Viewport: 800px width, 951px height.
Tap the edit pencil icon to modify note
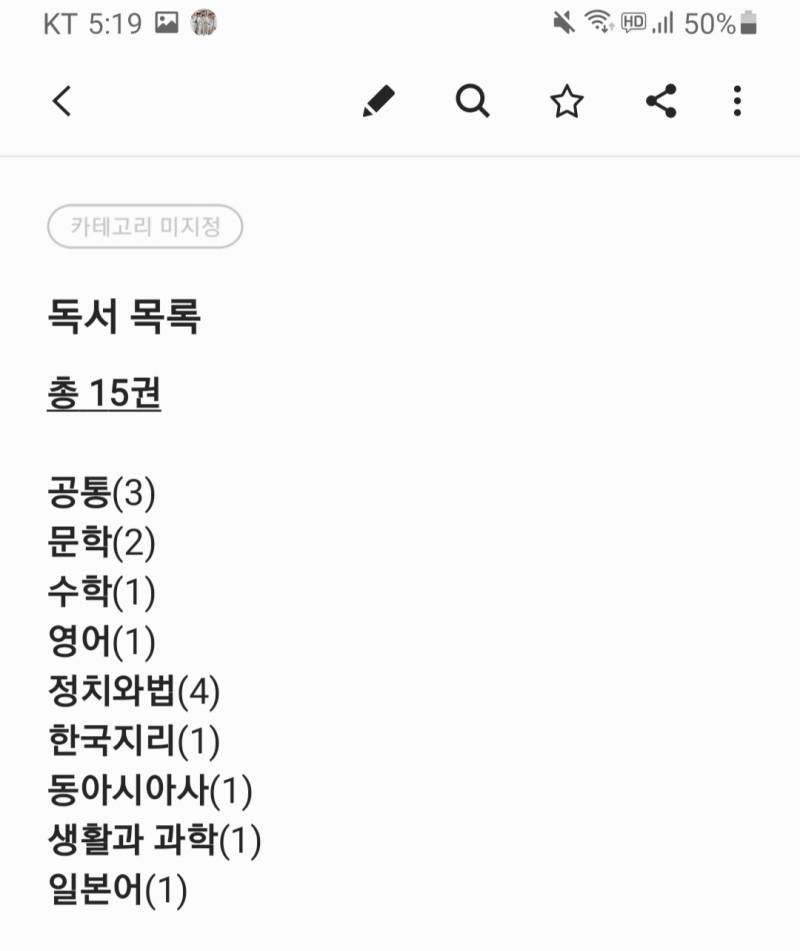pyautogui.click(x=378, y=100)
